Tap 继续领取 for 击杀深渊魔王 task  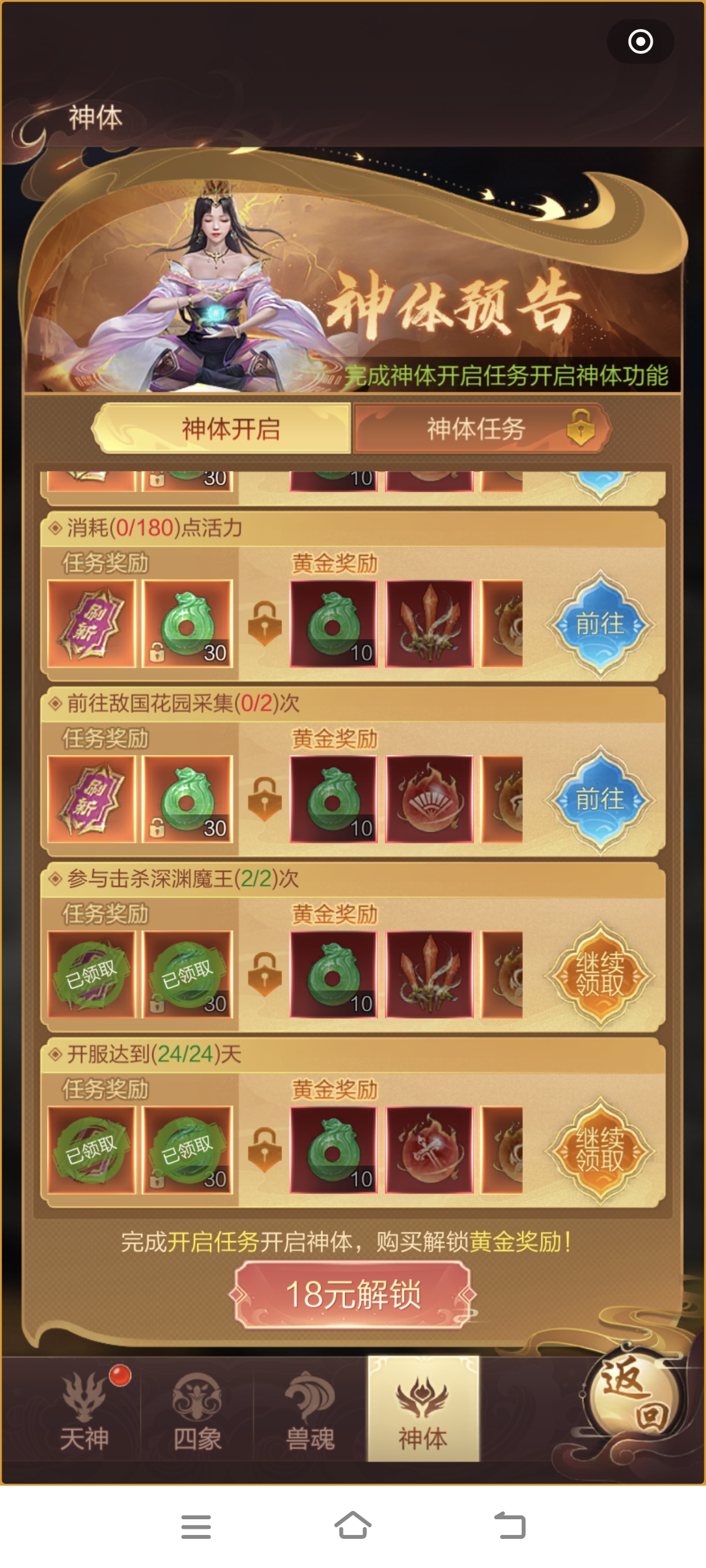point(600,974)
